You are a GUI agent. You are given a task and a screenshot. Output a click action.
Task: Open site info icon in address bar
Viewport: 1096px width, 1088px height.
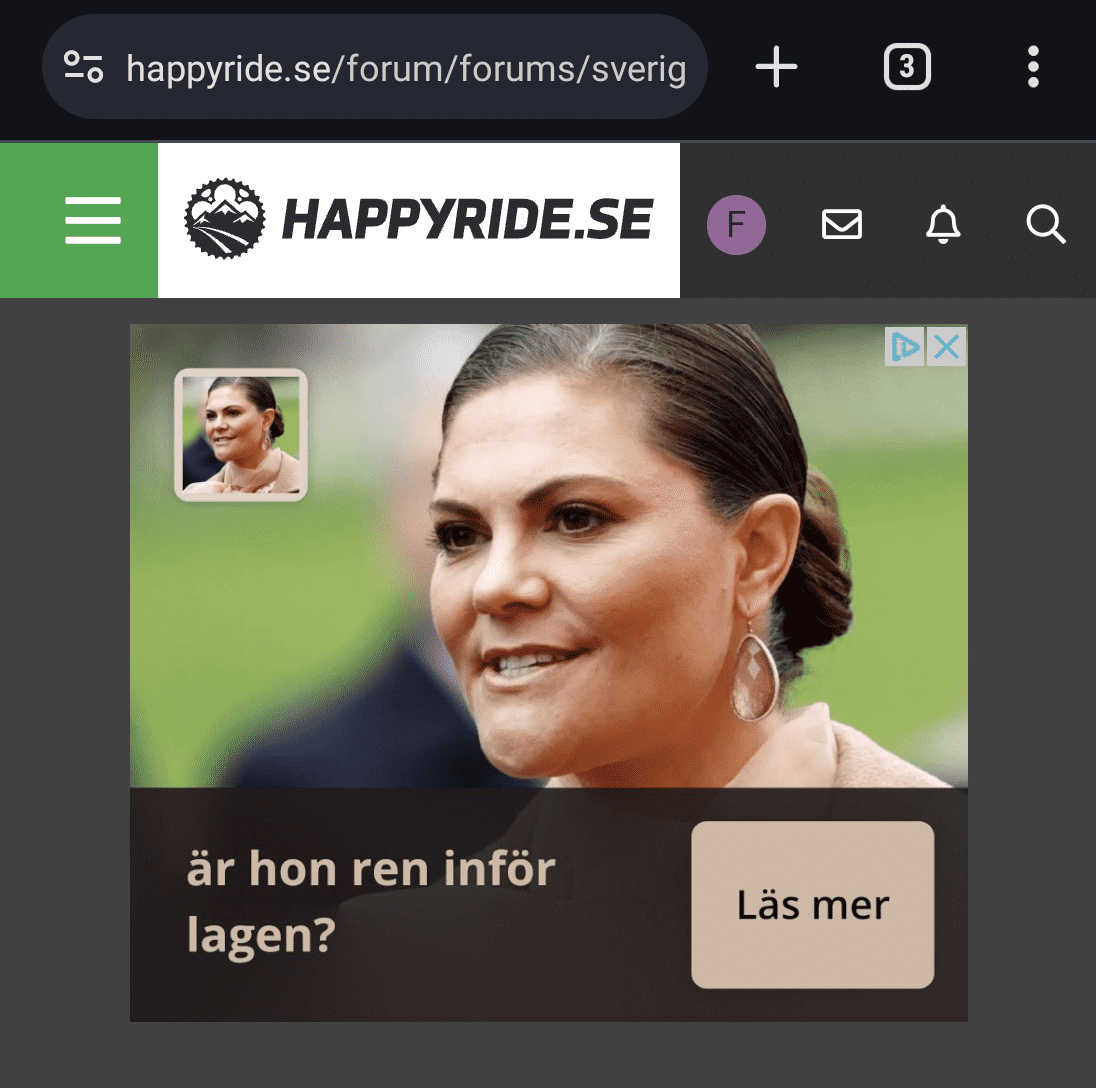tap(84, 68)
